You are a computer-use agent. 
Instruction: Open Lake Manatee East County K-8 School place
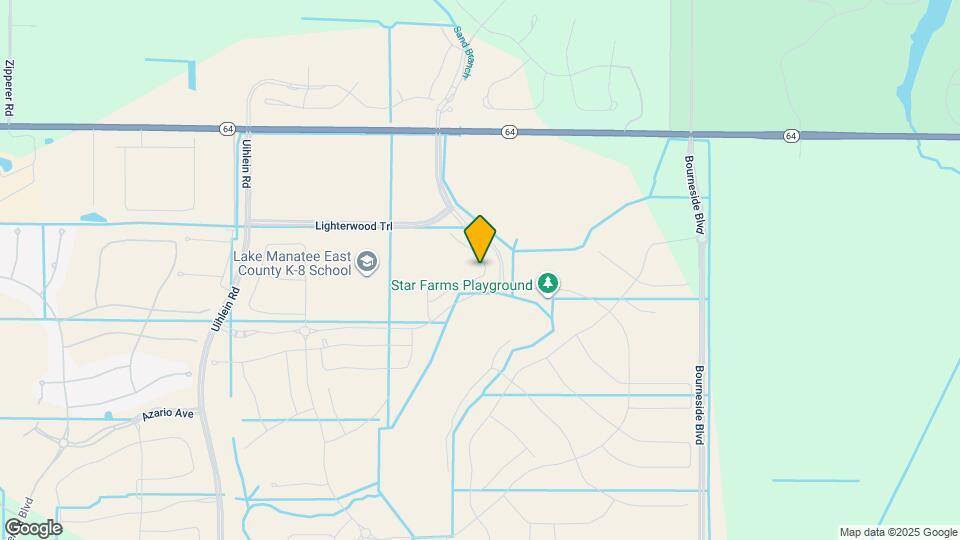click(x=367, y=262)
